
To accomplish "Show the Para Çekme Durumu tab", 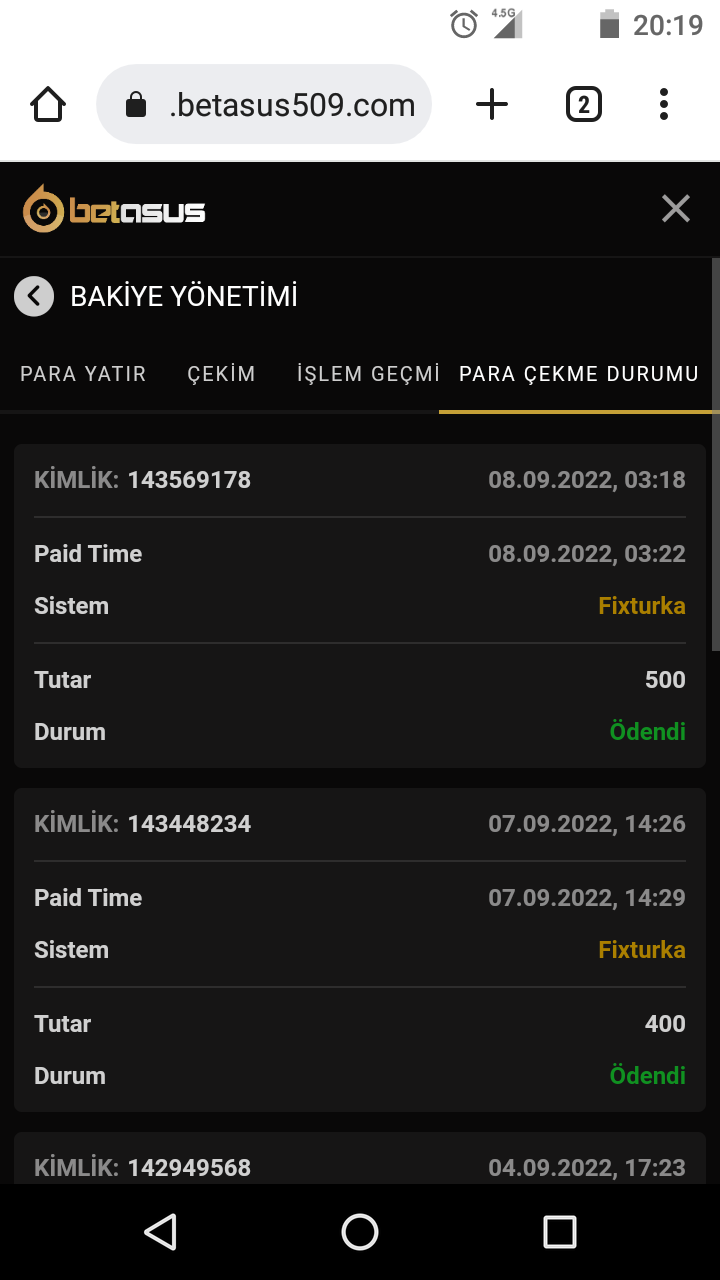I will coord(578,374).
